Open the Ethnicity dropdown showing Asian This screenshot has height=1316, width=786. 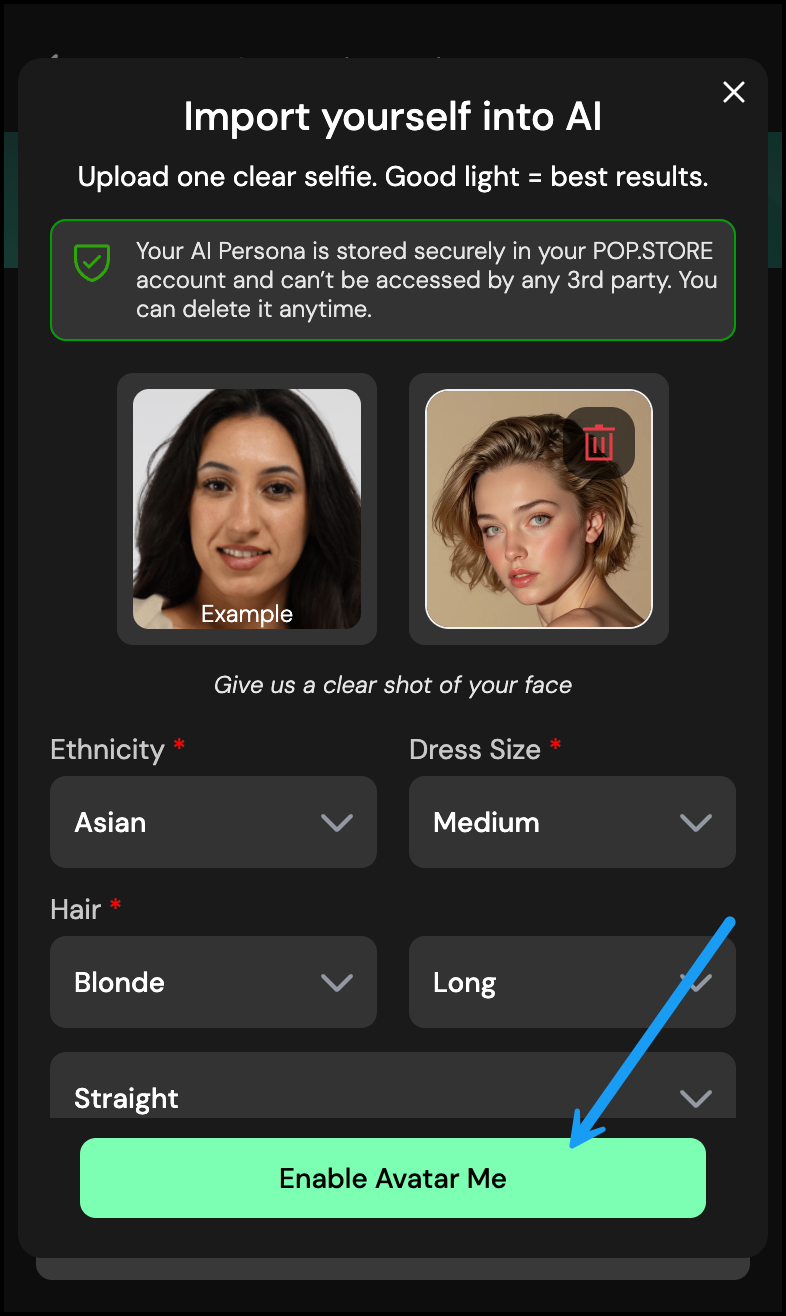213,822
